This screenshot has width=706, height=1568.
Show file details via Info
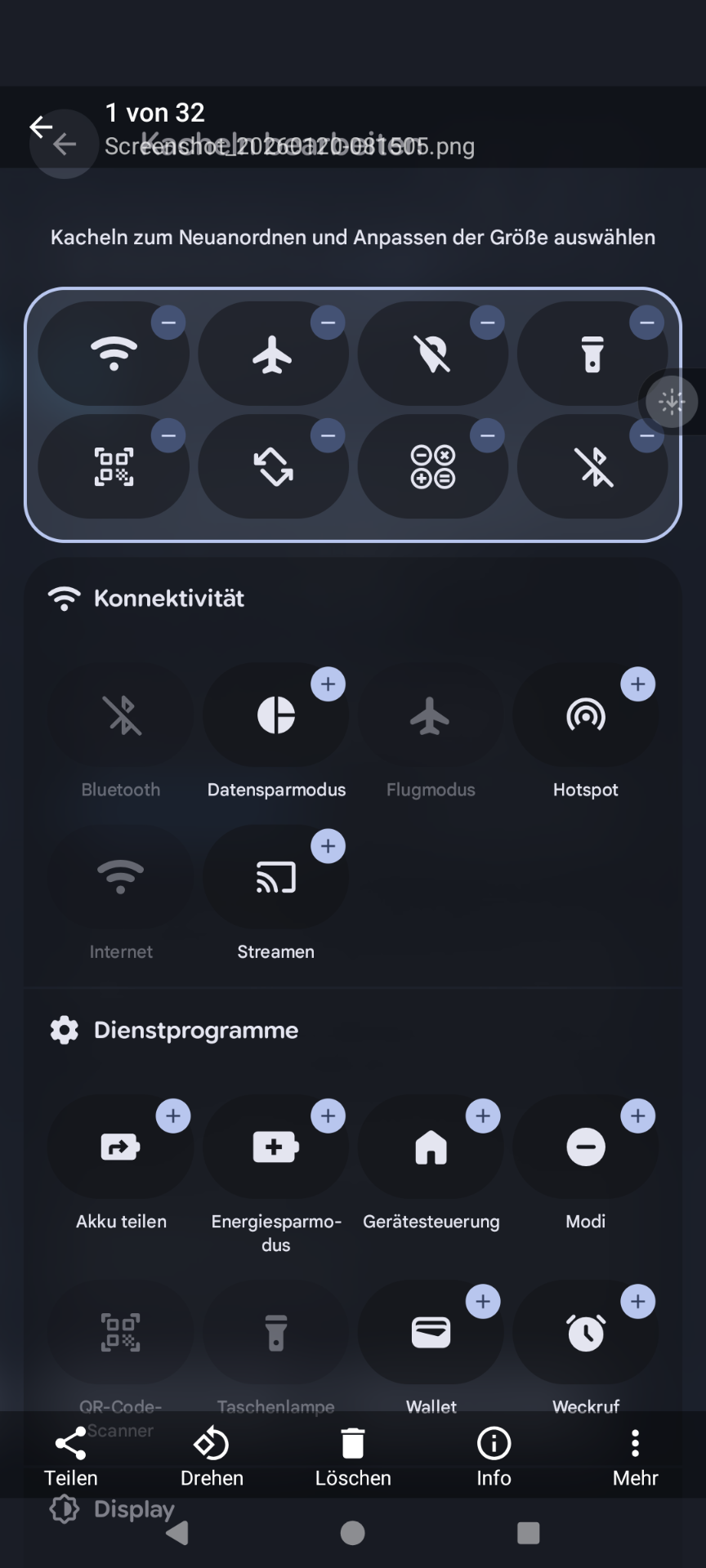[x=494, y=1457]
